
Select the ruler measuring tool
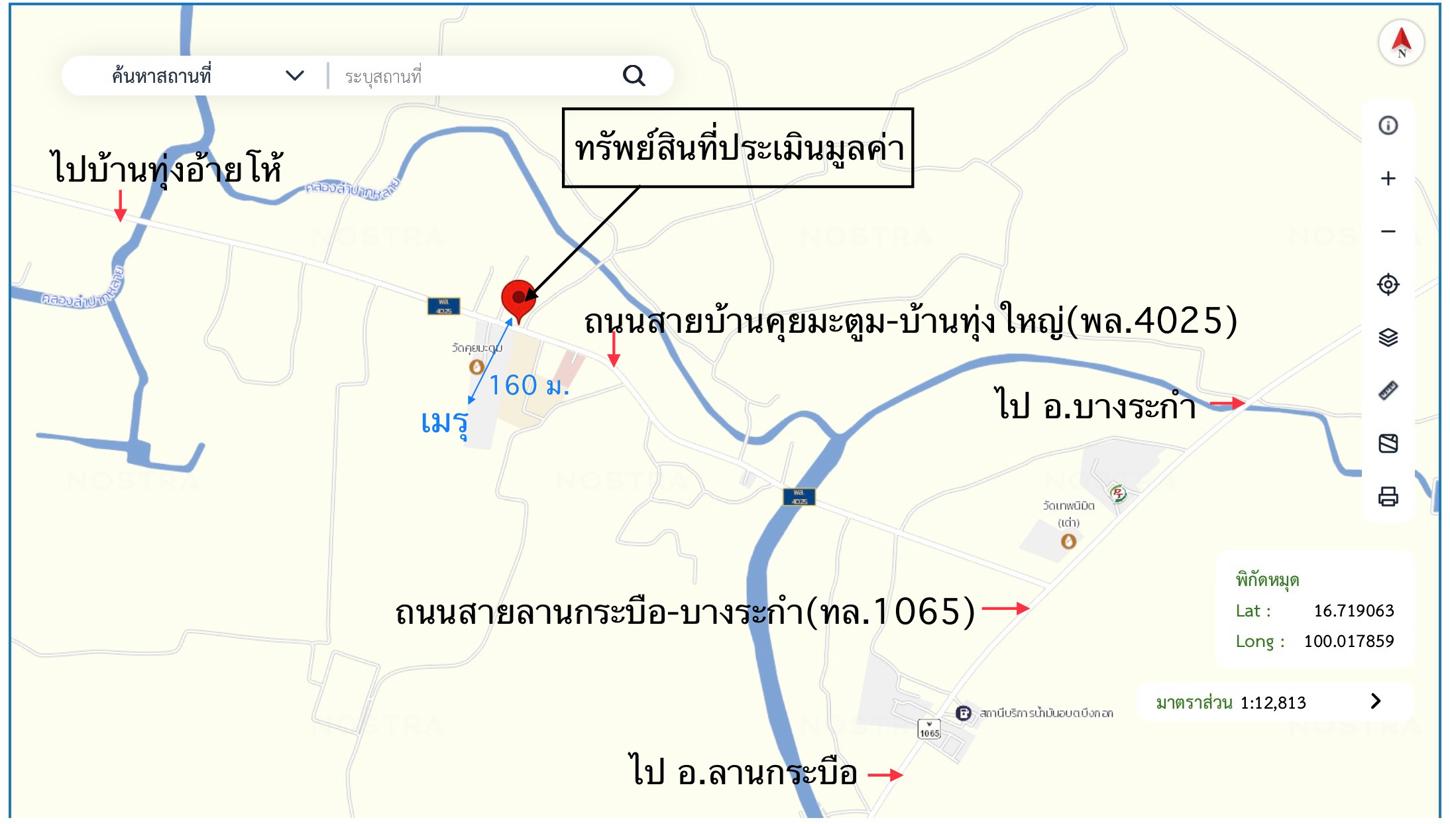tap(1388, 390)
